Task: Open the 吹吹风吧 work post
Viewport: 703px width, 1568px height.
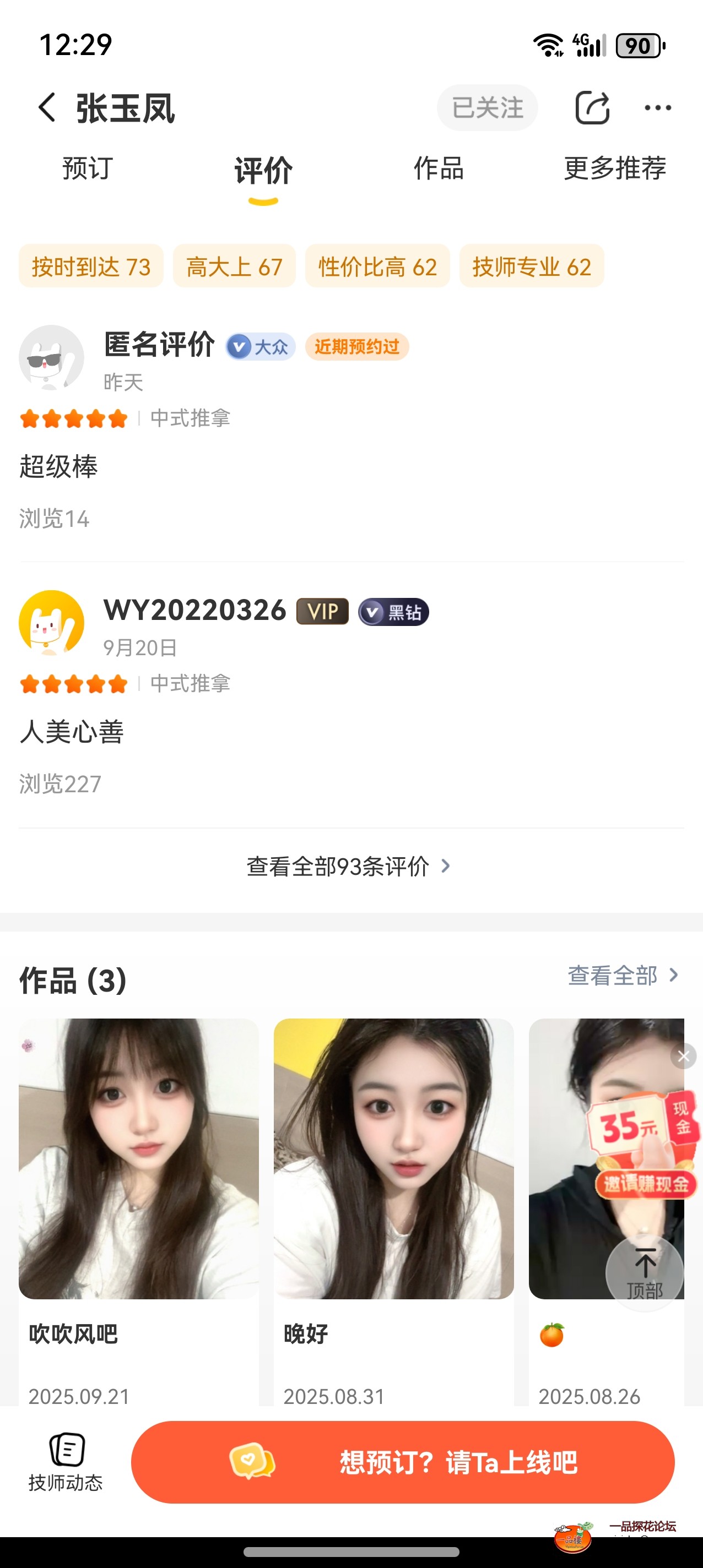Action: pos(139,1187)
